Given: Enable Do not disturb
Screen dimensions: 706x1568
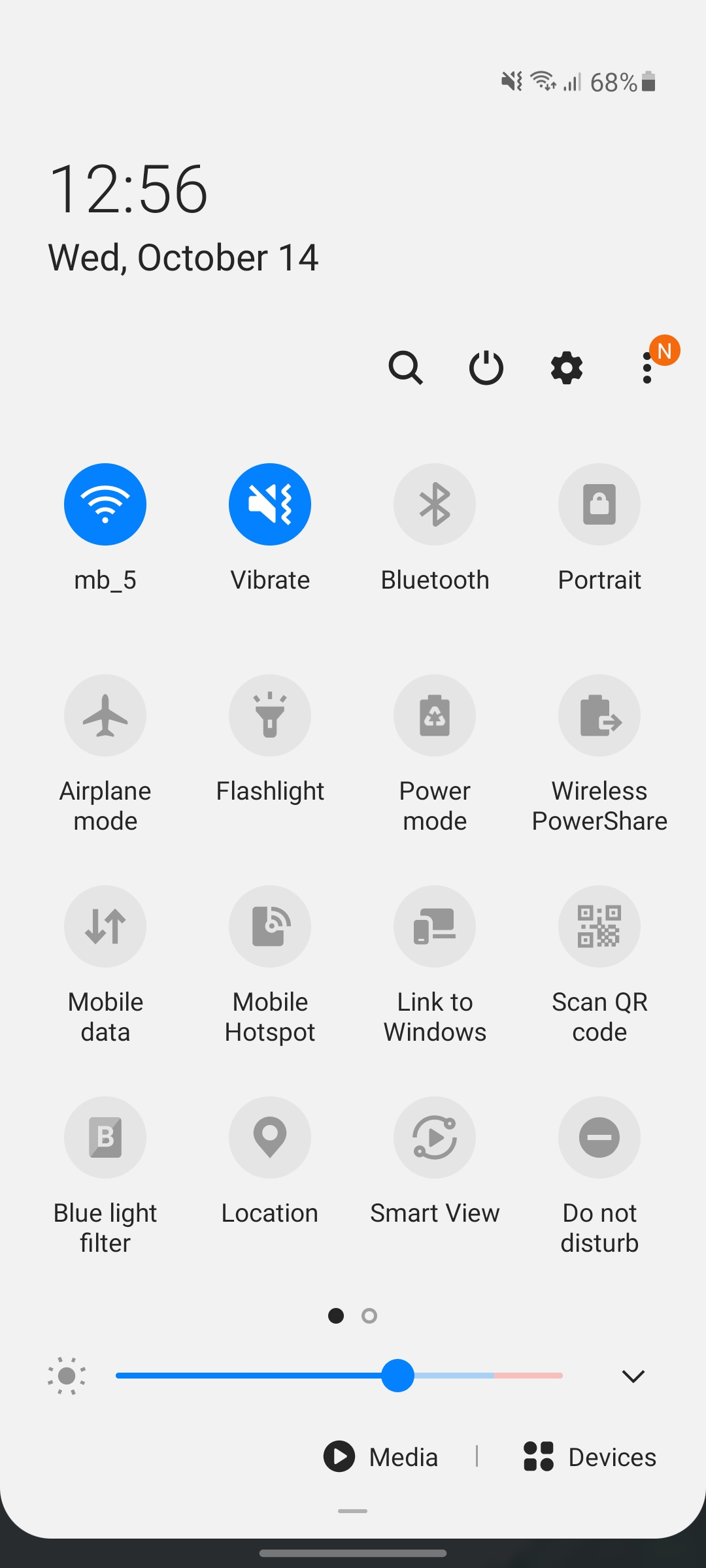Looking at the screenshot, I should (x=599, y=1137).
